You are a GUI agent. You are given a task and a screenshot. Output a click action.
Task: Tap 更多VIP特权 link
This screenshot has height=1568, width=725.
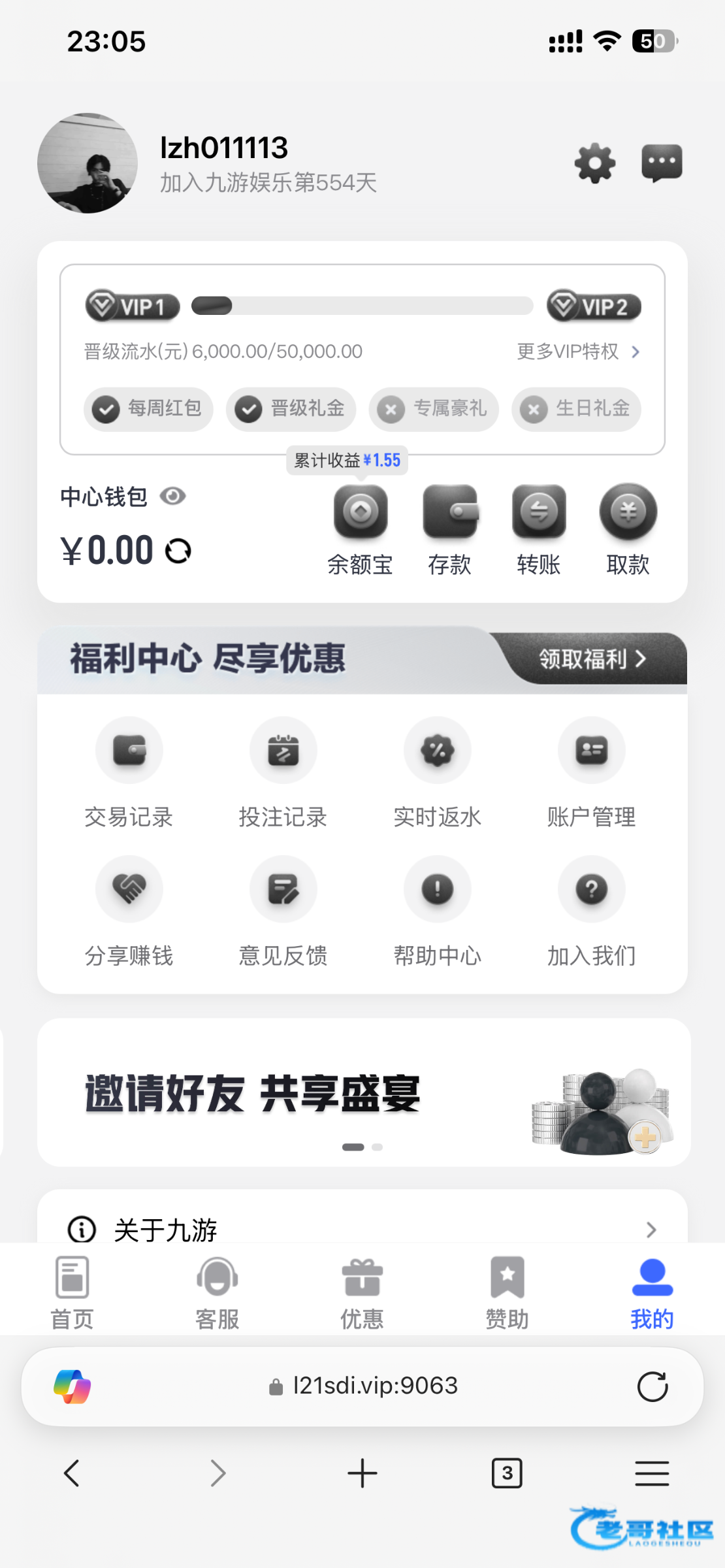pyautogui.click(x=578, y=351)
